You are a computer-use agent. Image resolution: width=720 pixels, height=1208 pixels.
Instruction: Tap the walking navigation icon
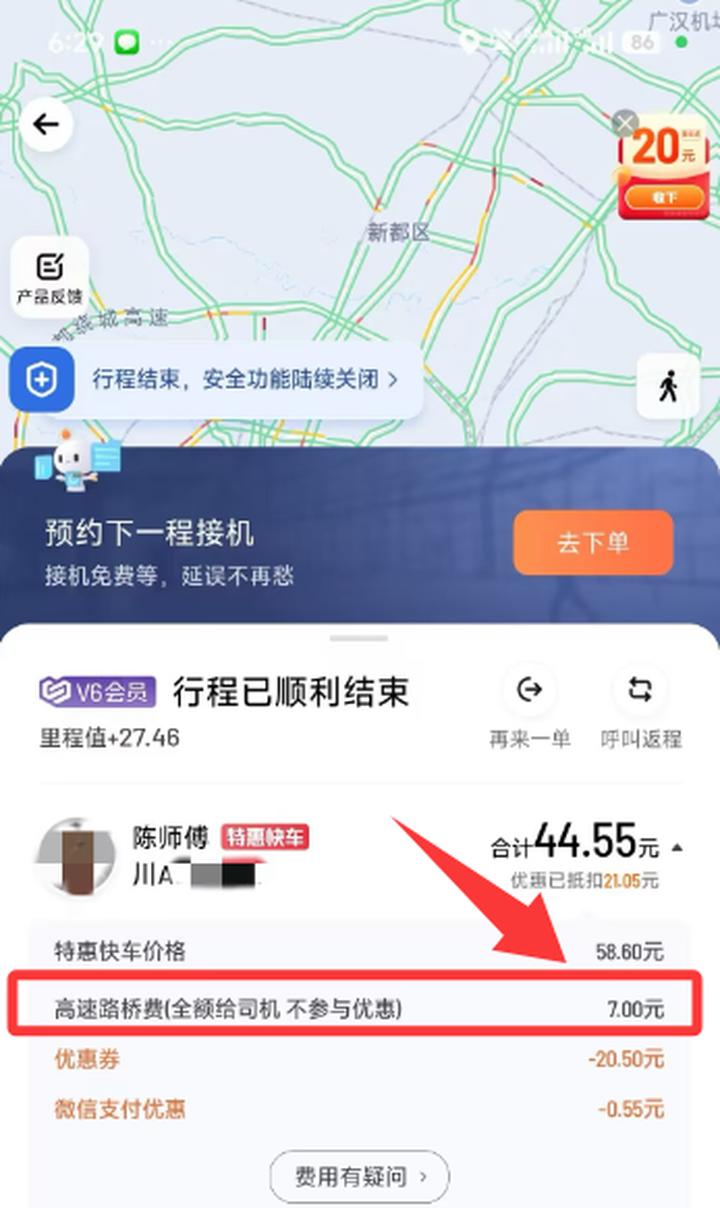[x=668, y=386]
